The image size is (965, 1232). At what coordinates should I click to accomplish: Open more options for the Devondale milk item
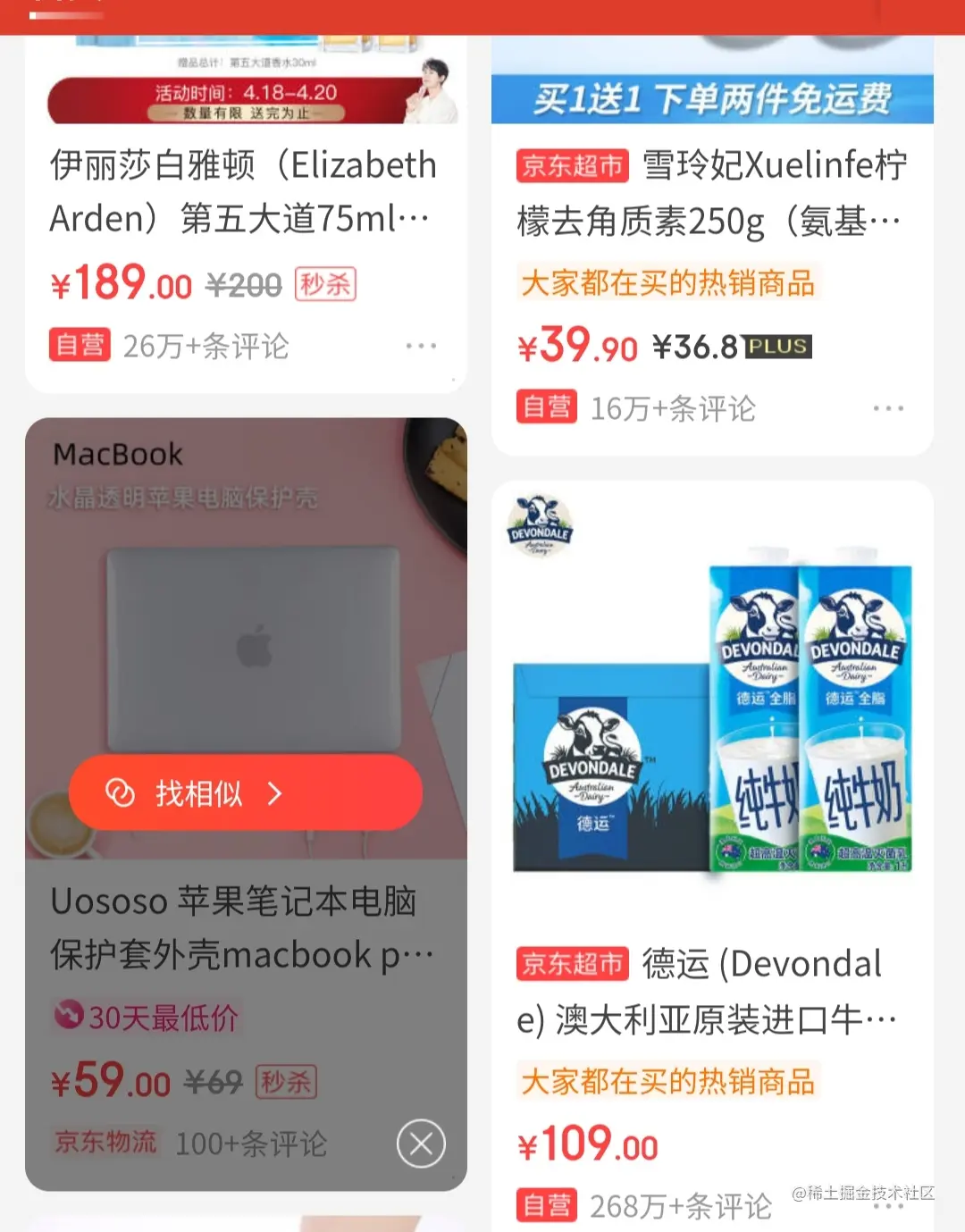888,1207
